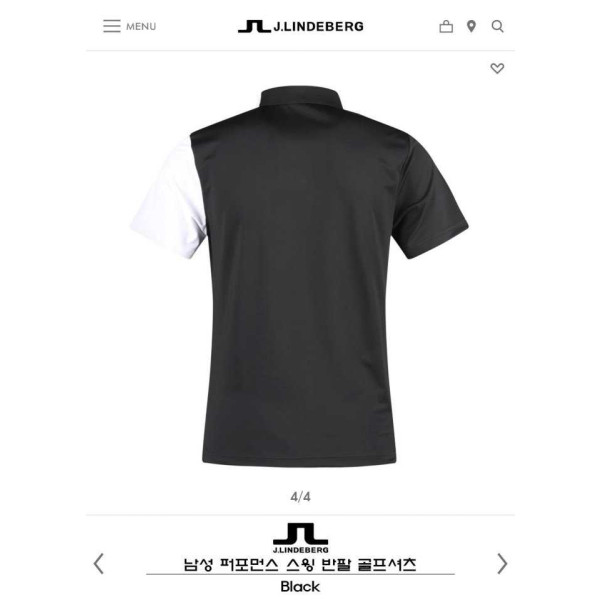Screen dimensions: 600x600
Task: Go to J.Lindeberg home via header logo
Action: point(300,26)
